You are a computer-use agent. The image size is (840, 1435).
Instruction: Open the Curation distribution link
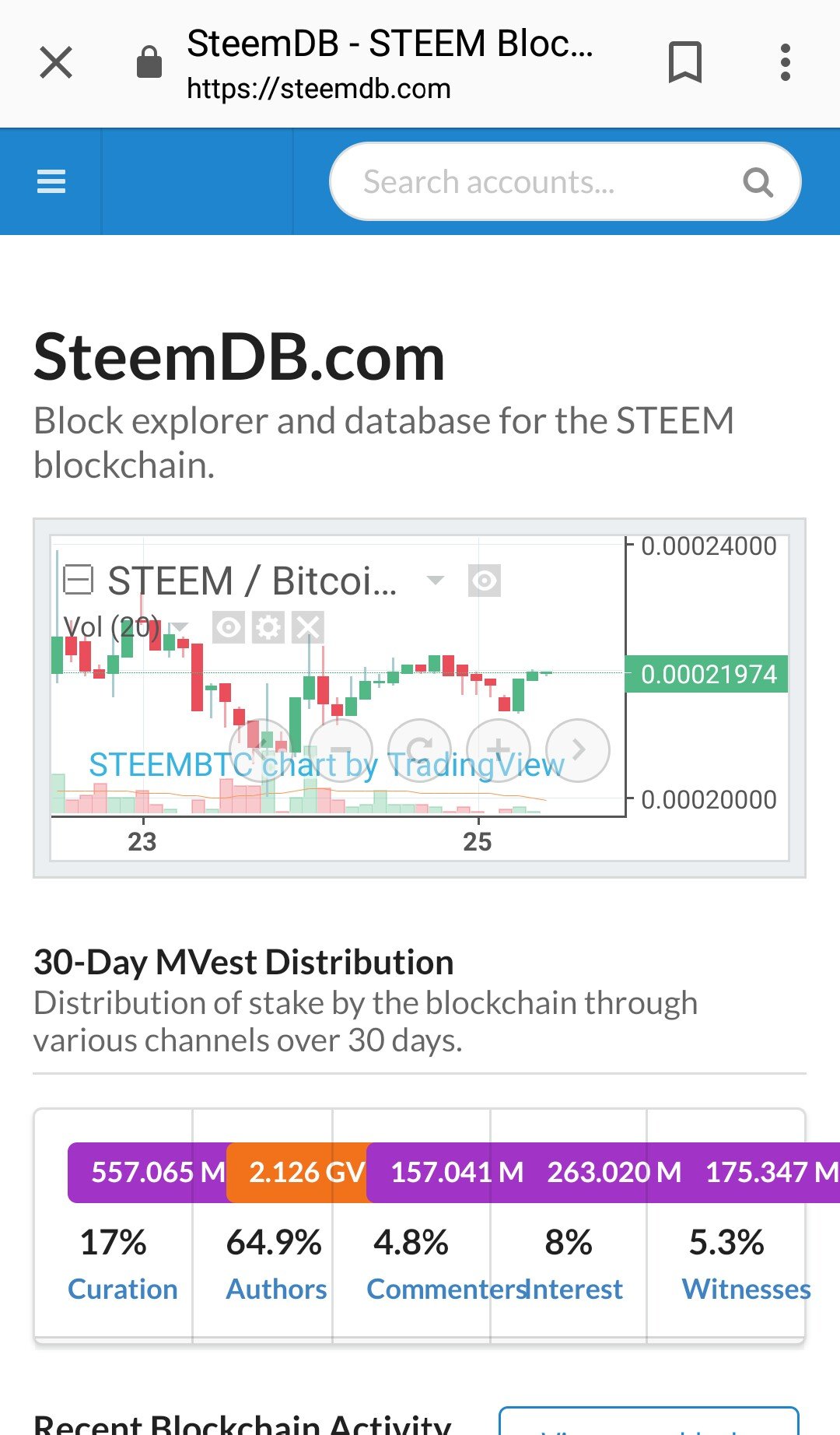(123, 1289)
